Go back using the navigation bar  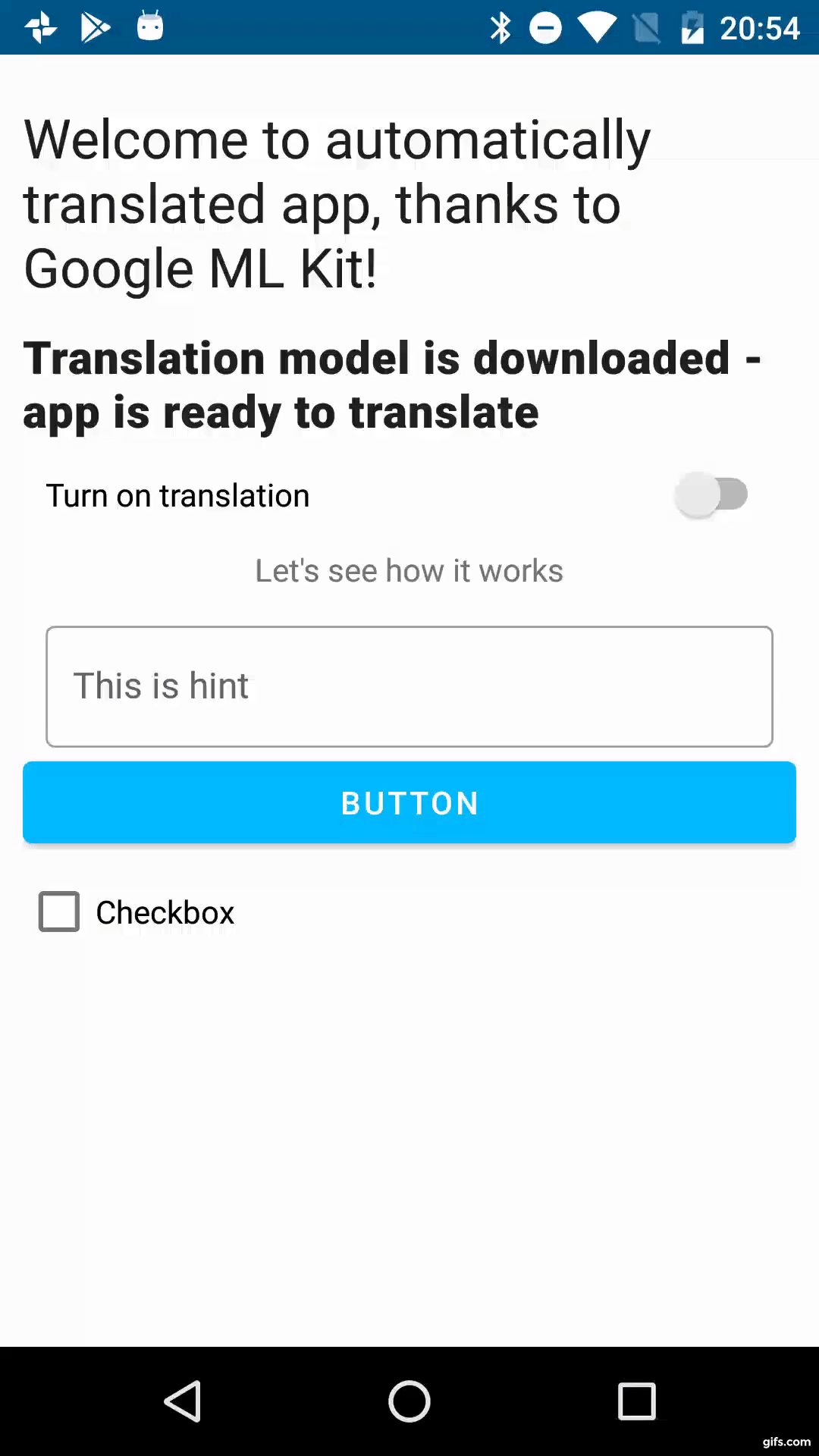(x=183, y=1401)
